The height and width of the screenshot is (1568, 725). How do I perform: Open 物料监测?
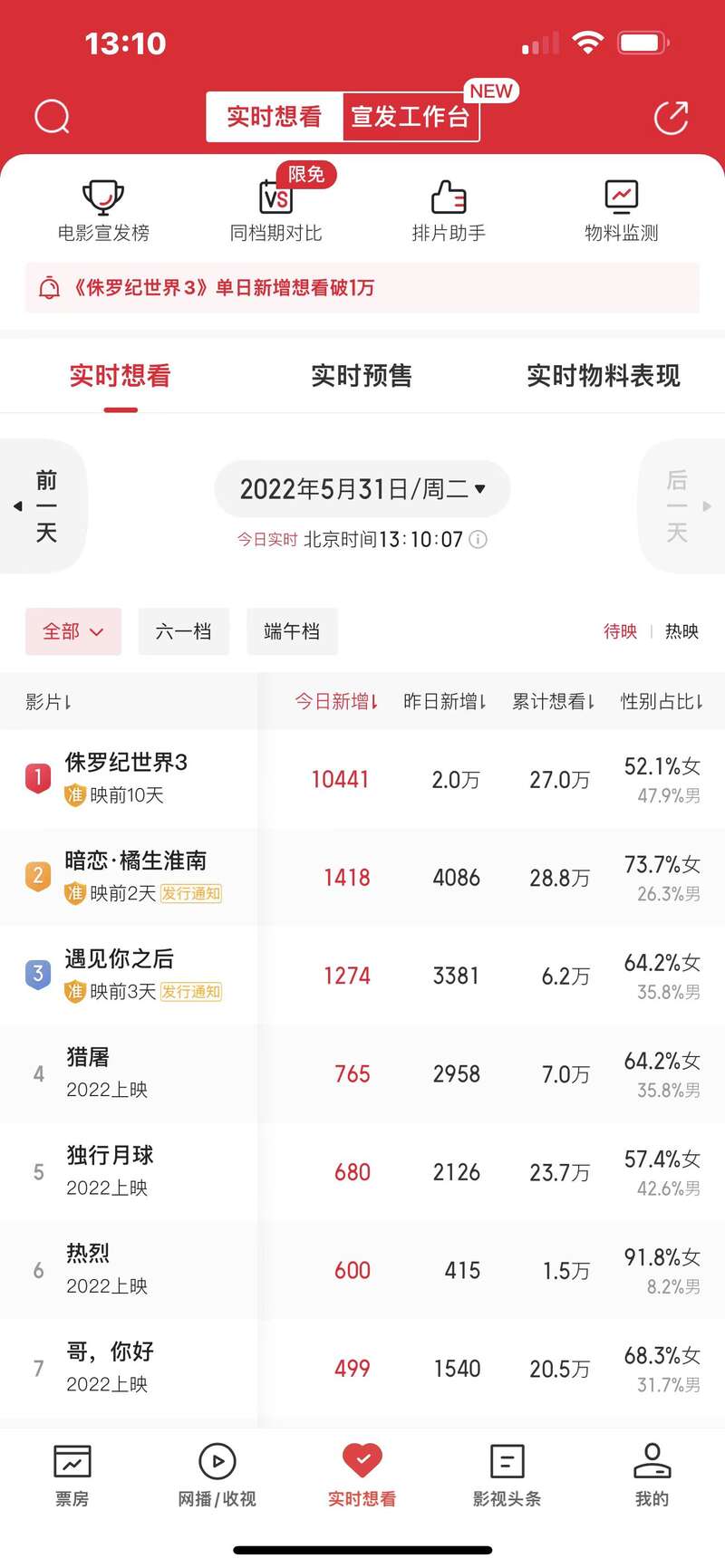pyautogui.click(x=621, y=211)
